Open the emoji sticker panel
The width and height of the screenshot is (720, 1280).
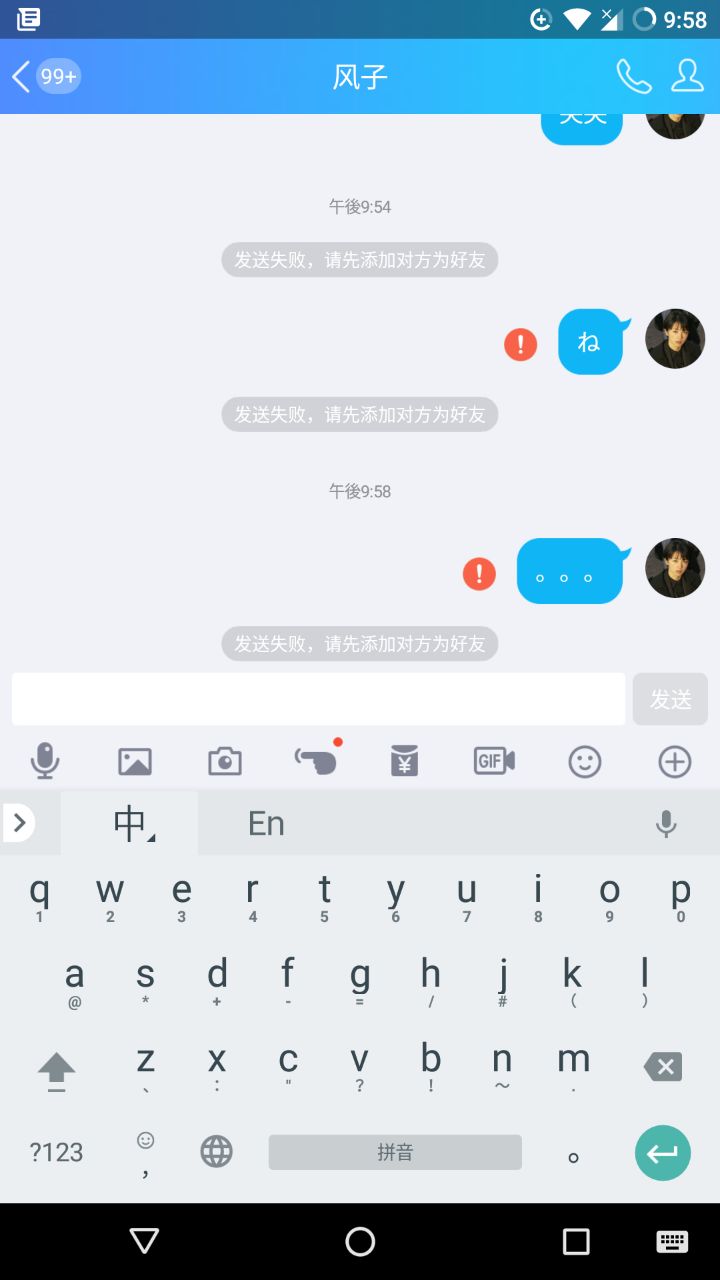click(x=585, y=762)
